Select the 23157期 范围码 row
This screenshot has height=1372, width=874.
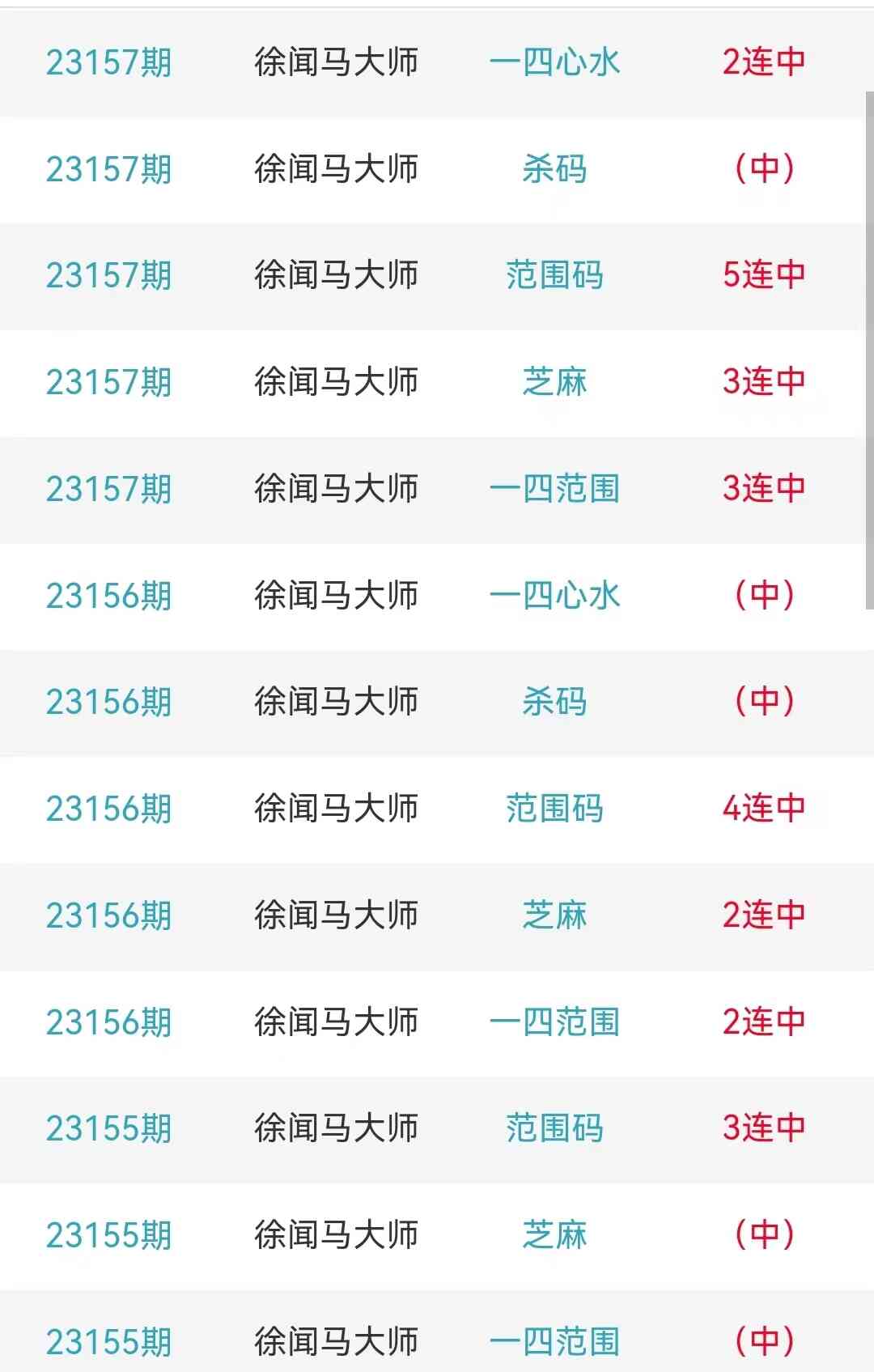point(554,275)
